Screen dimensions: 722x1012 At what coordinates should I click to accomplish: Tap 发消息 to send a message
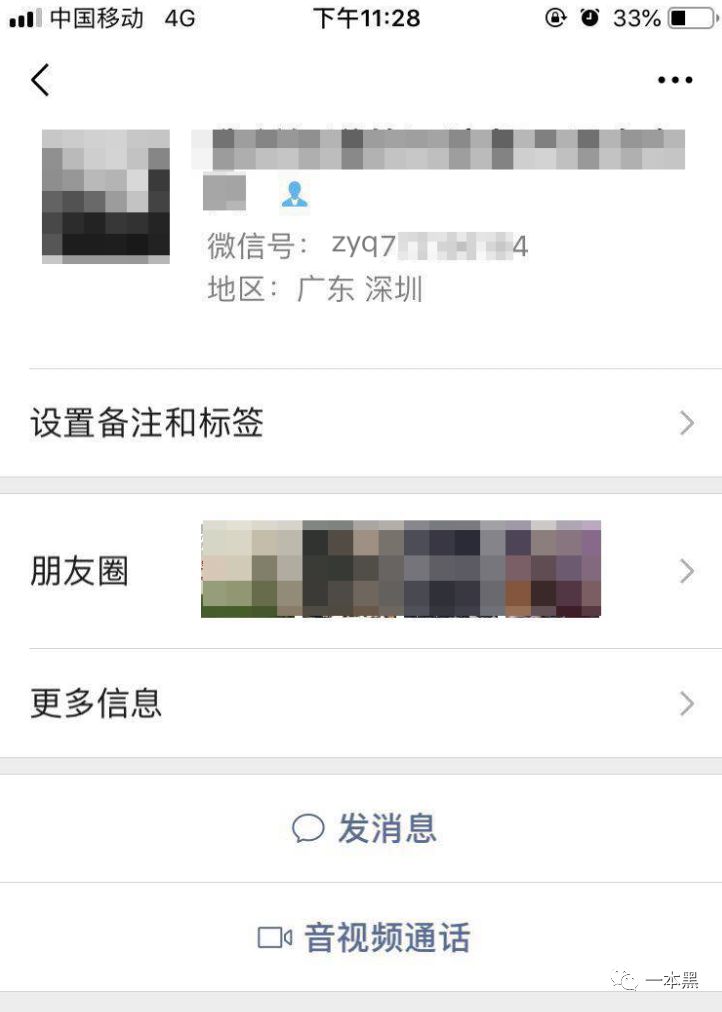point(364,828)
